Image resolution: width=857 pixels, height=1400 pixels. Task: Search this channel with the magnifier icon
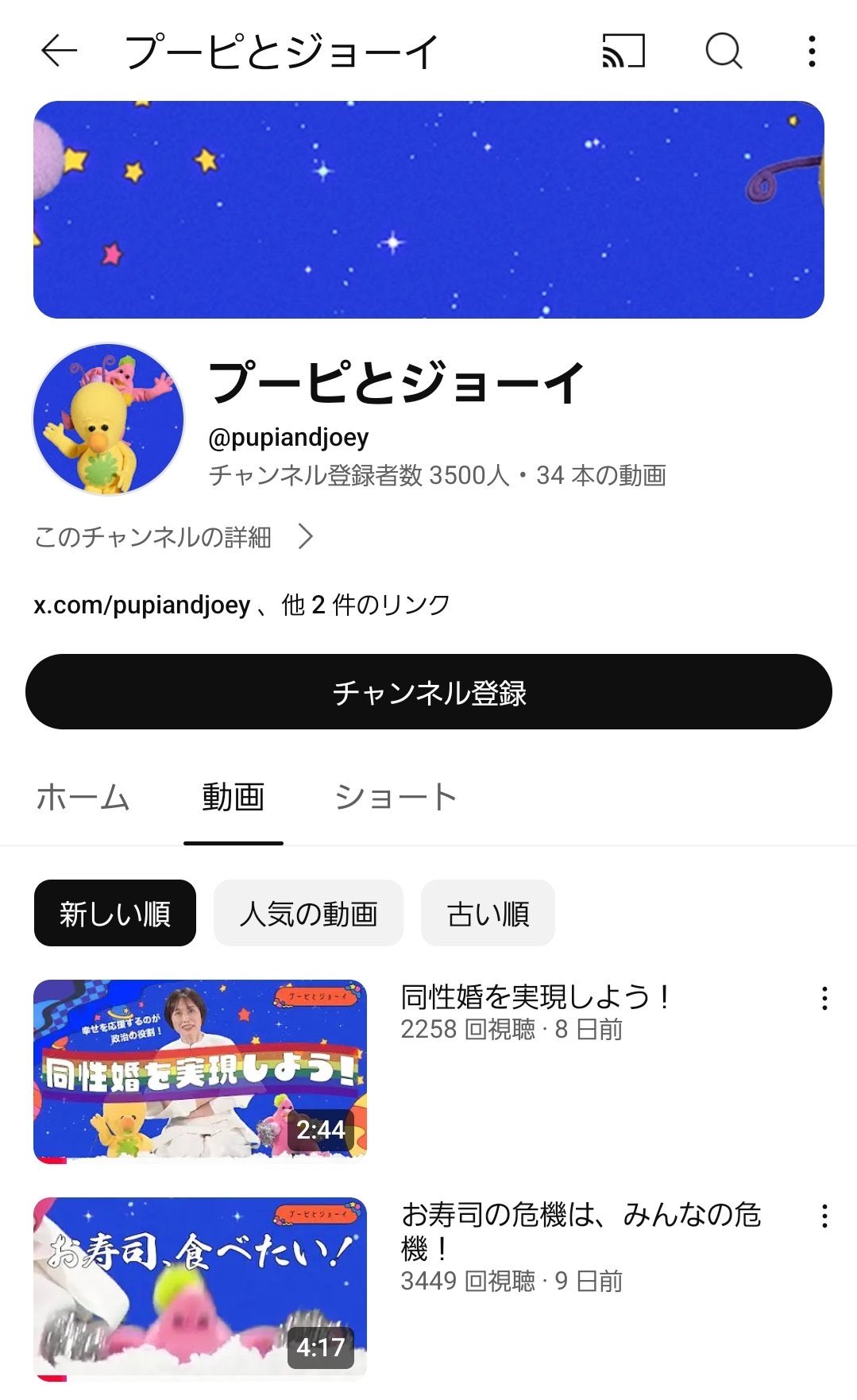[x=724, y=52]
